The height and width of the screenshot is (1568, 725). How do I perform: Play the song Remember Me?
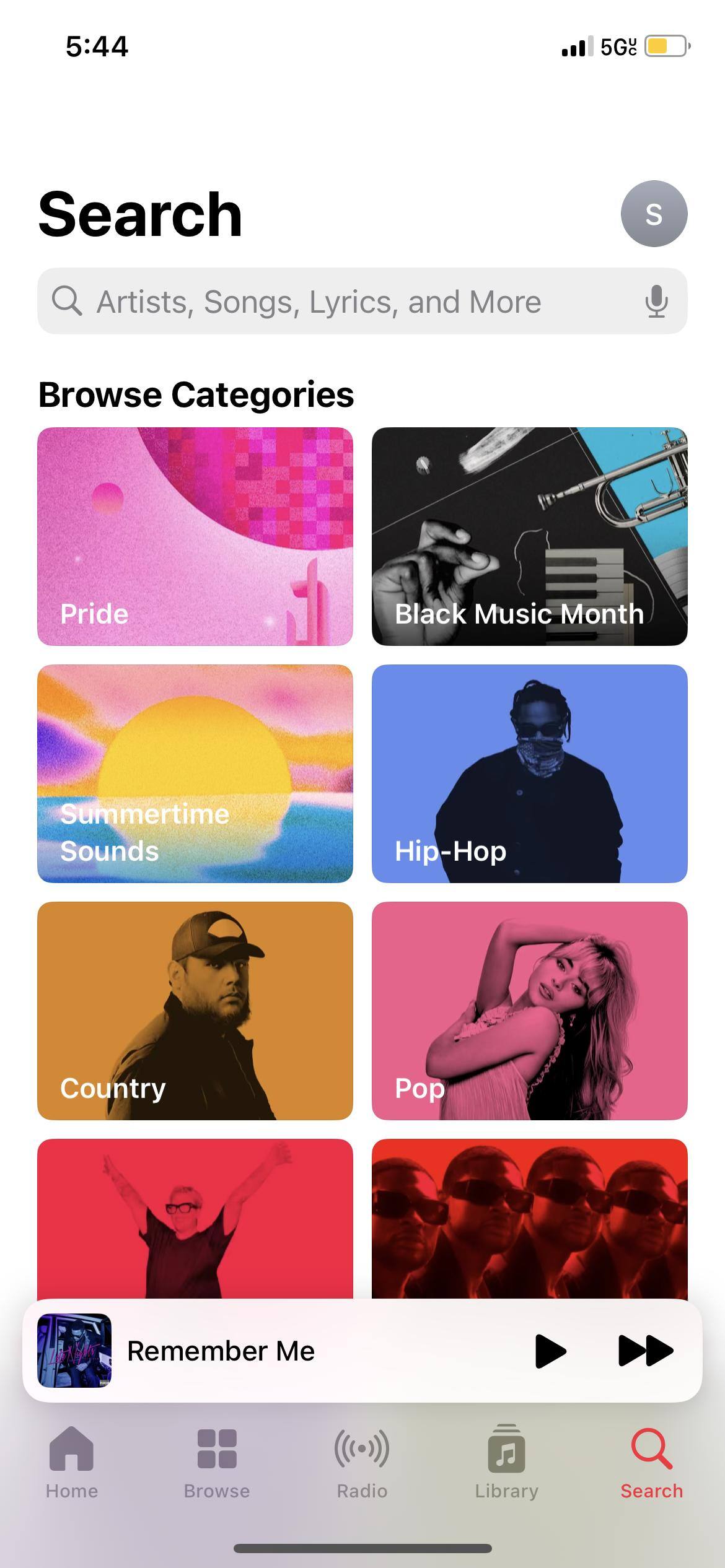(x=550, y=1351)
